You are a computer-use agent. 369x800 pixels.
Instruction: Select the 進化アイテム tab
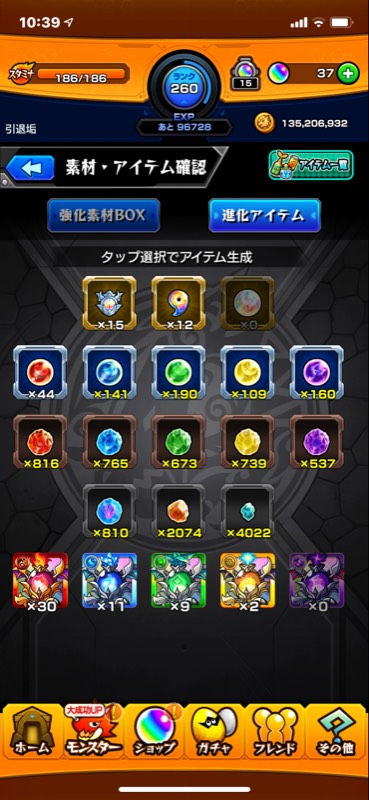point(264,215)
